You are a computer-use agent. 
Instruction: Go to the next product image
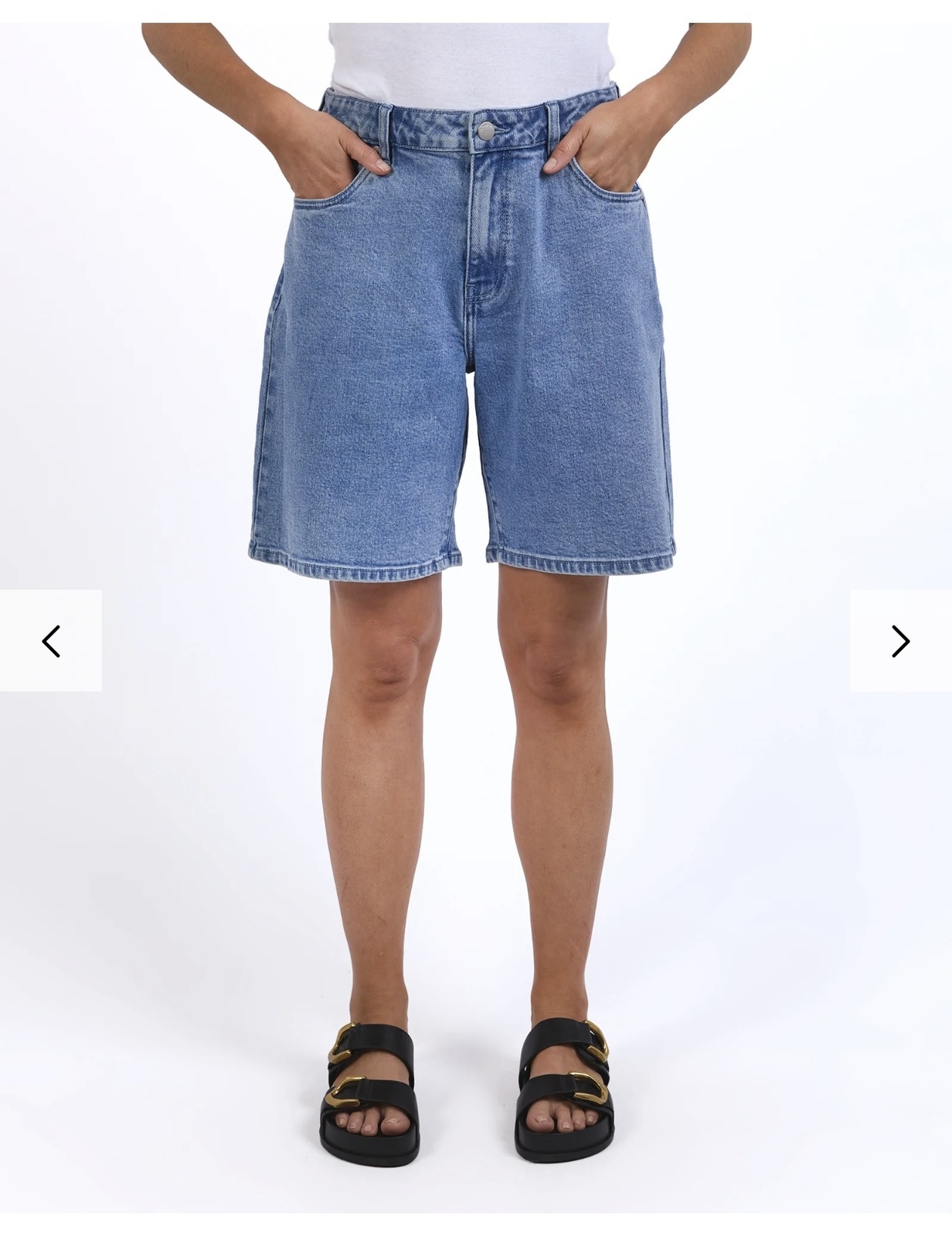click(900, 641)
